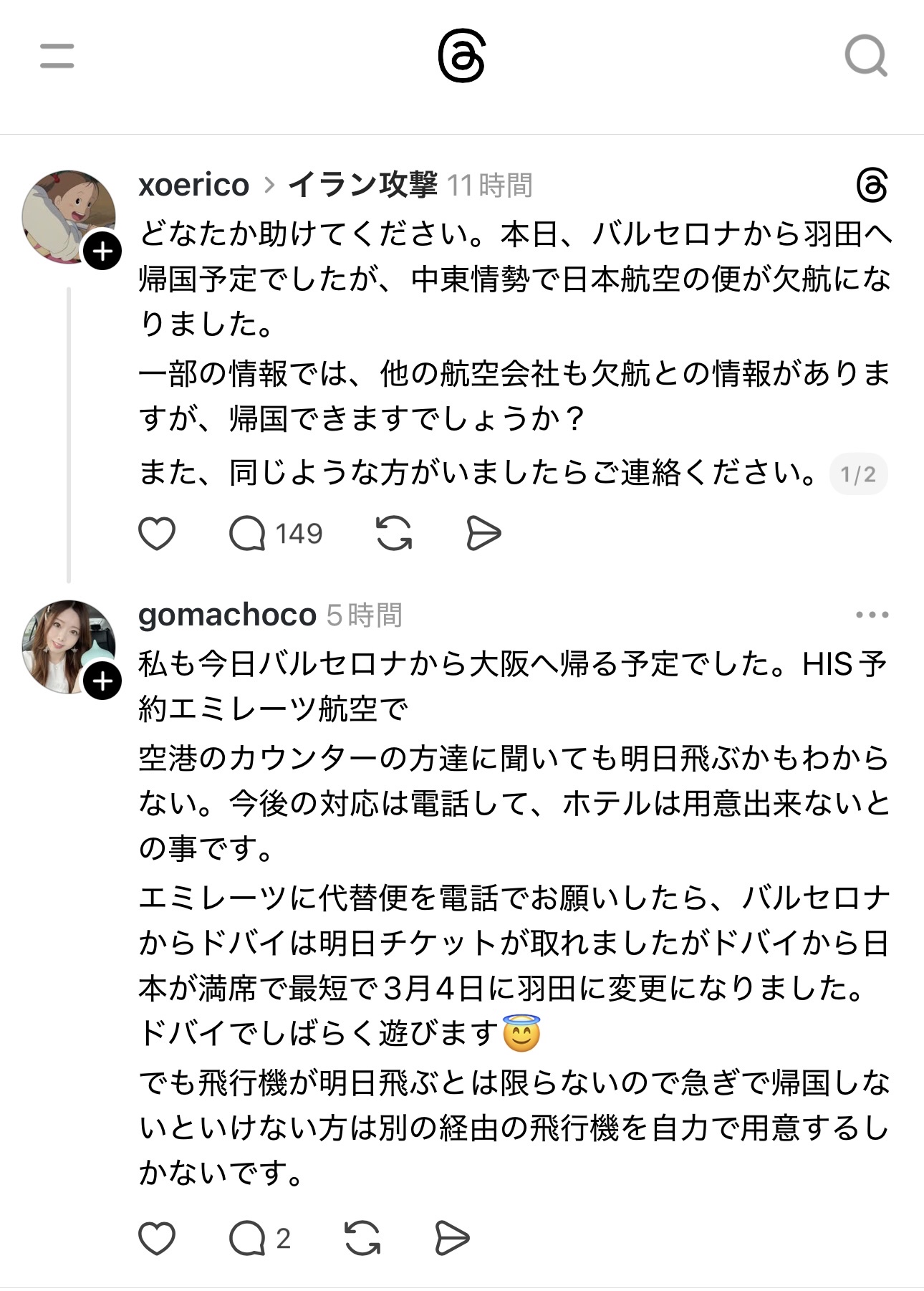This screenshot has width=924, height=1291.
Task: Open the hamburger menu
Action: [x=57, y=56]
